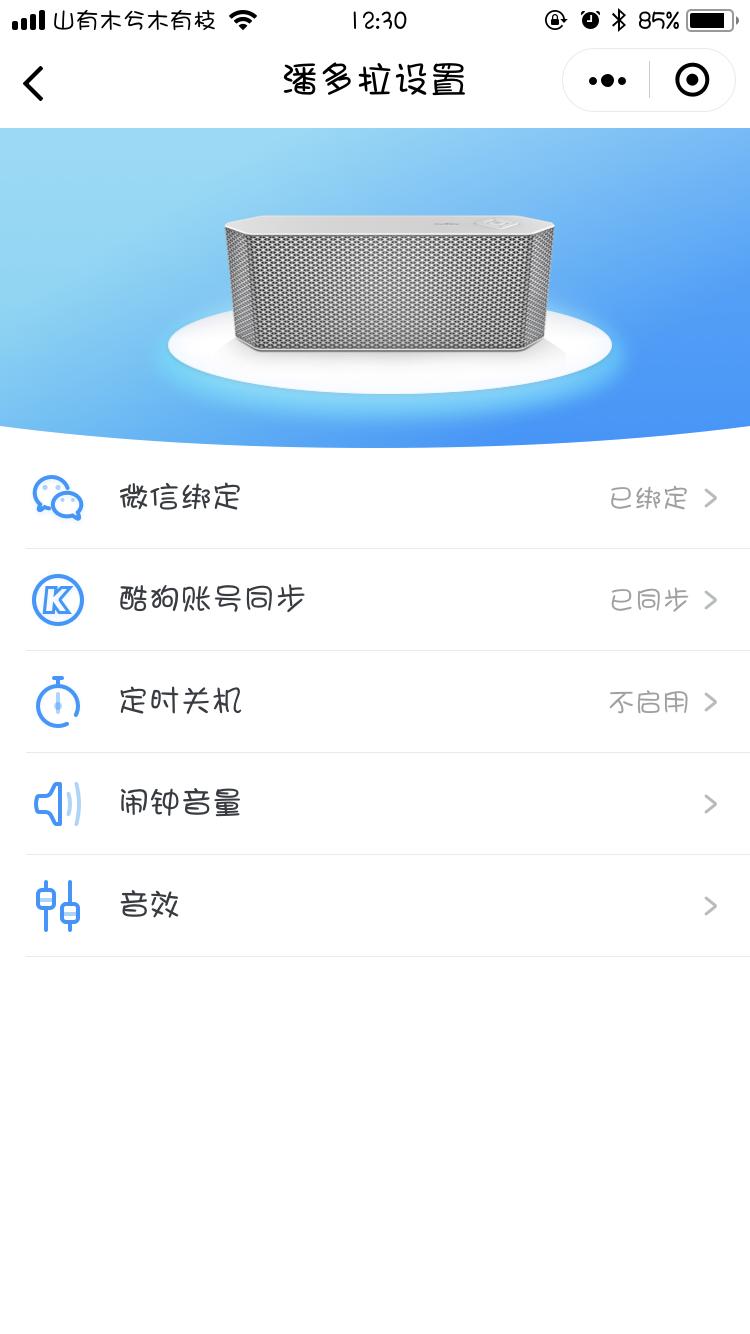
Task: Select 音效 to adjust sound effects
Action: pos(149,905)
